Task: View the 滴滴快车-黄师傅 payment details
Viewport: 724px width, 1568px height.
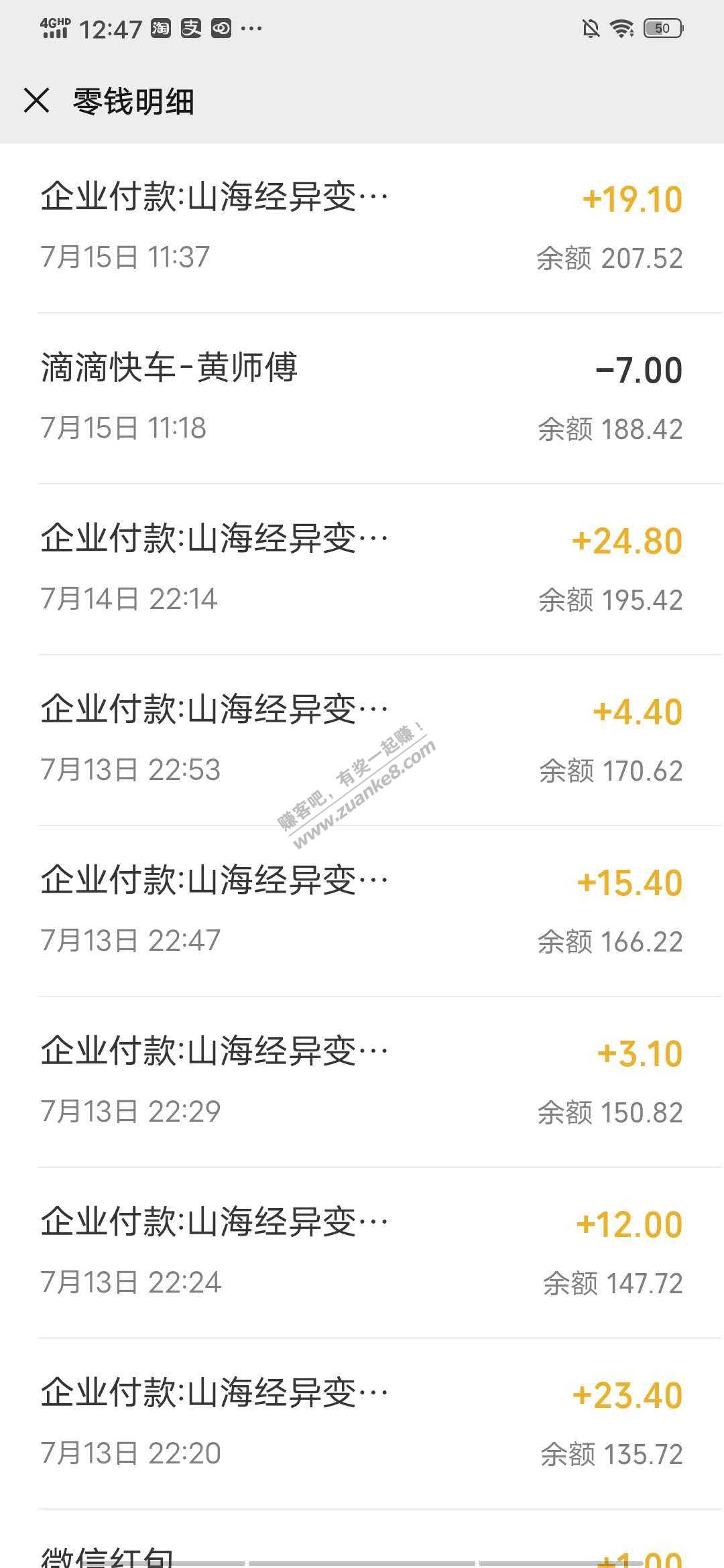Action: tap(362, 397)
